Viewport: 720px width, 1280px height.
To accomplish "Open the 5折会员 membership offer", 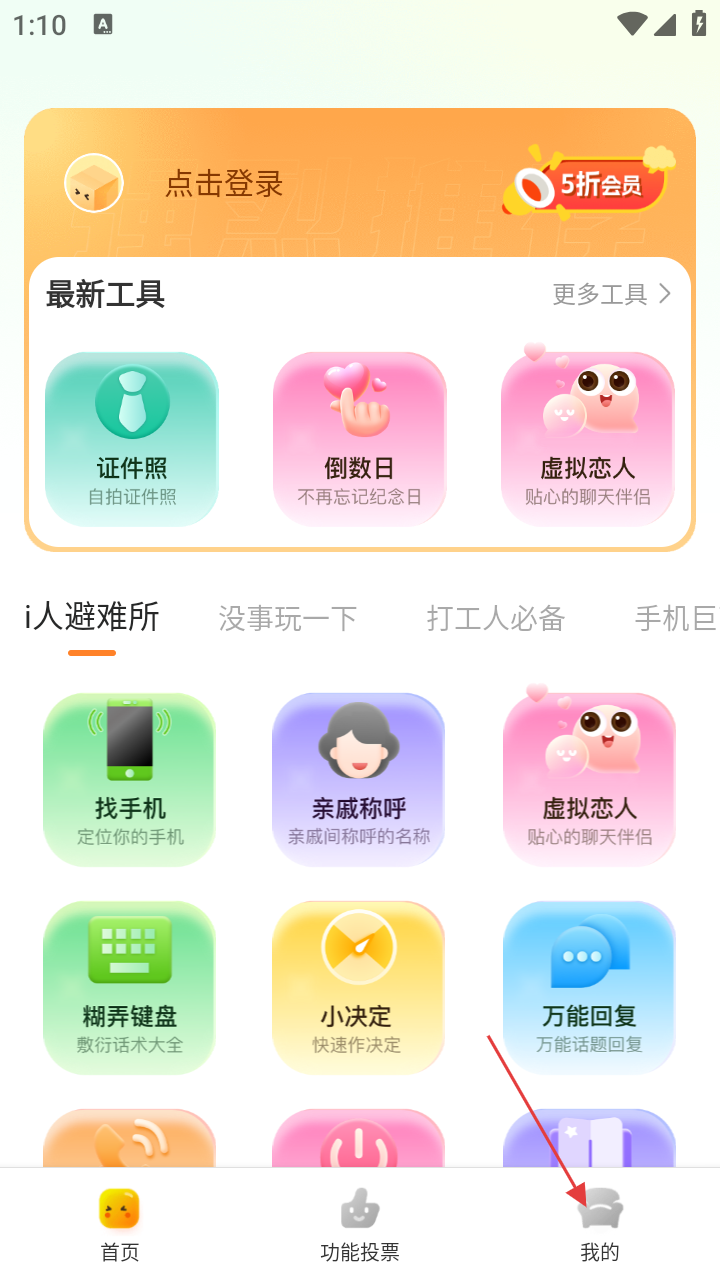I will [x=592, y=184].
